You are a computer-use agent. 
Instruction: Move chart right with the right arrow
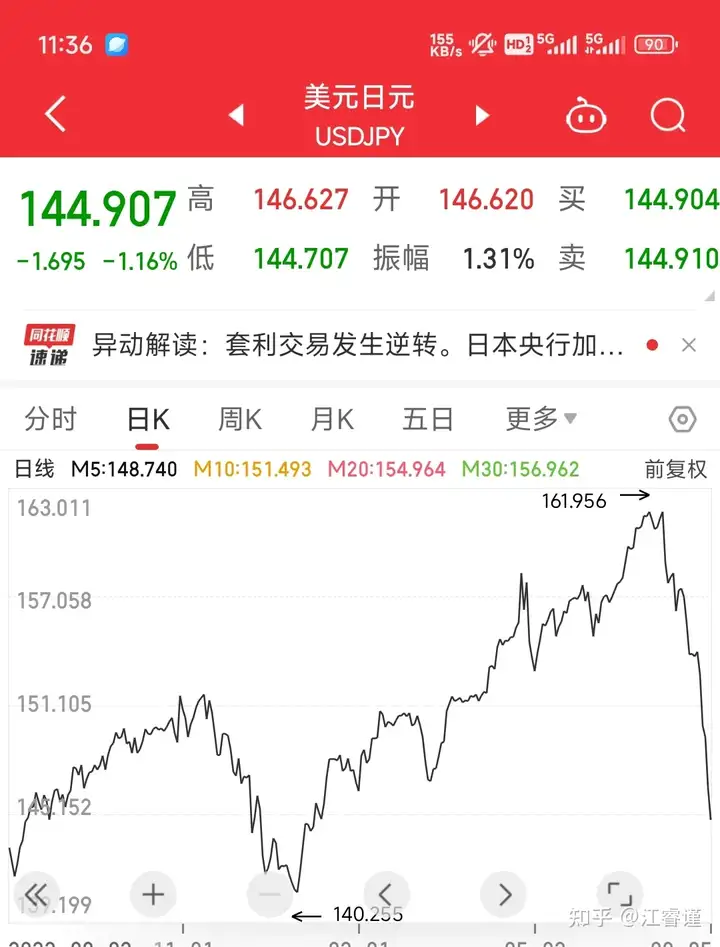(x=504, y=894)
